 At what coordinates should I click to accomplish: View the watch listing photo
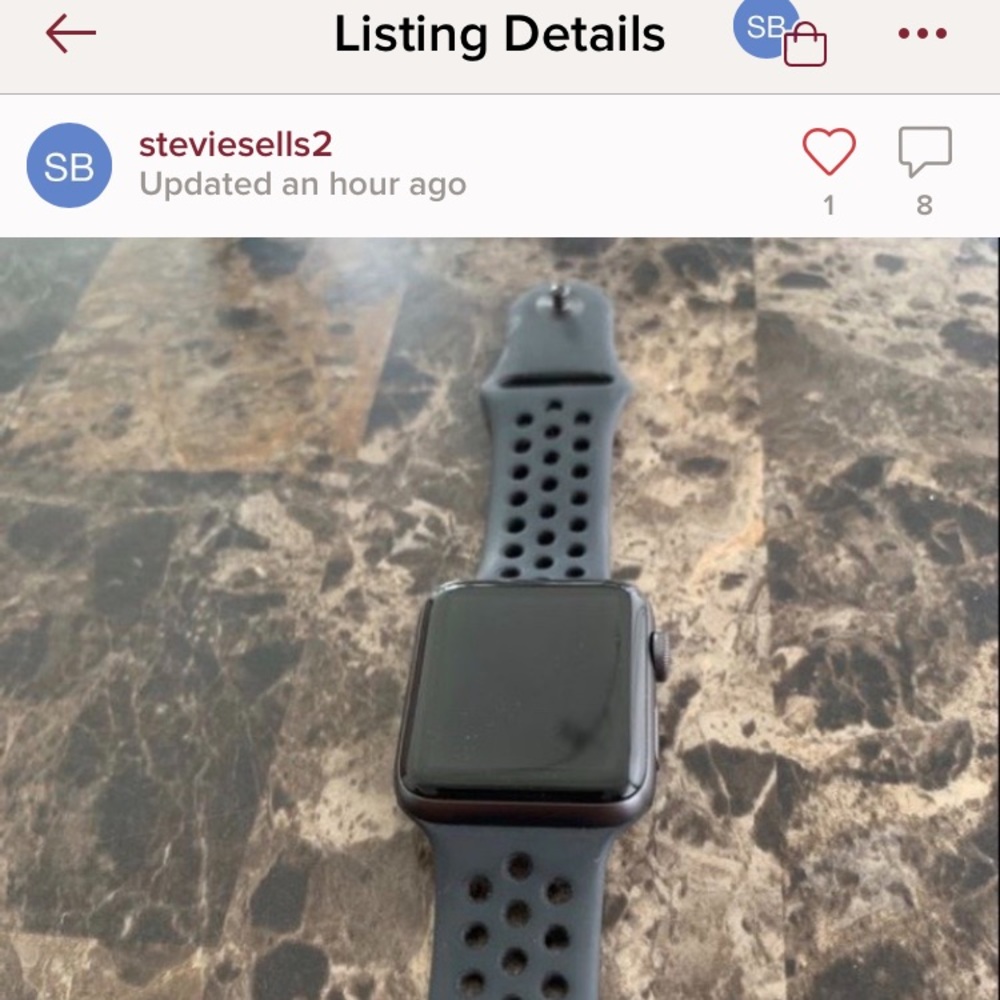tap(500, 618)
